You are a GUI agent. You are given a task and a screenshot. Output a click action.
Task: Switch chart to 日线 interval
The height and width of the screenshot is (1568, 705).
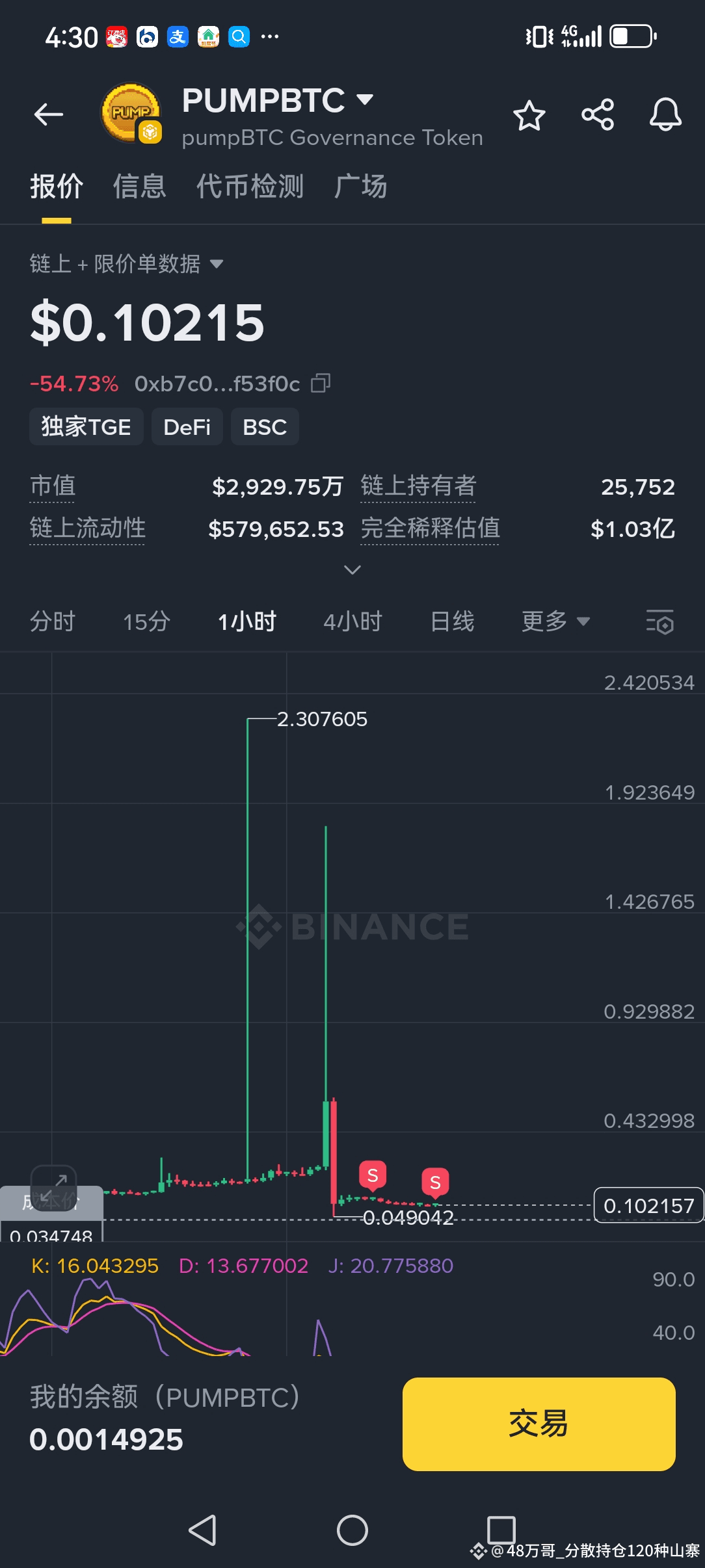tap(453, 621)
